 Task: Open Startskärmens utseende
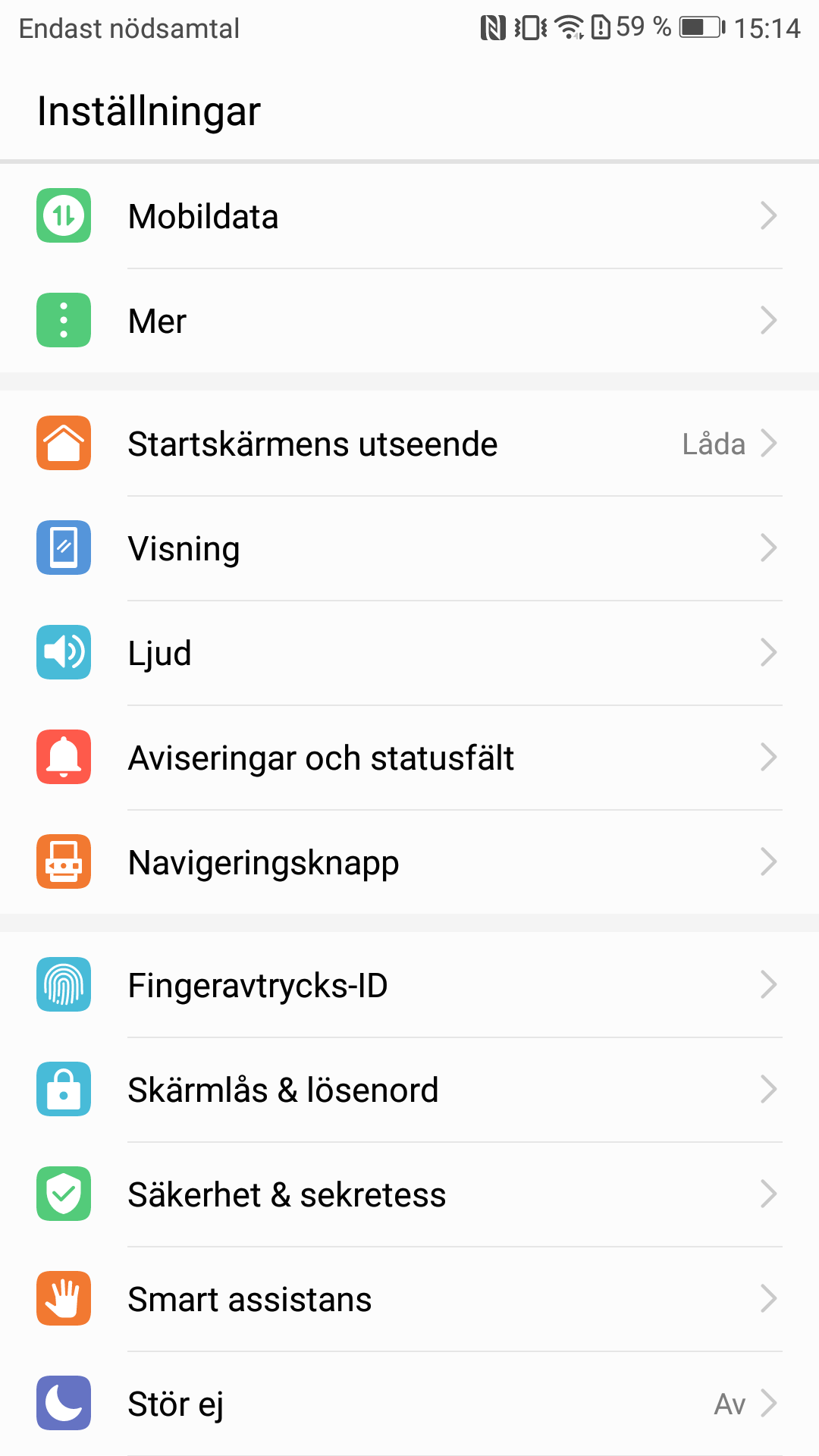coord(409,444)
